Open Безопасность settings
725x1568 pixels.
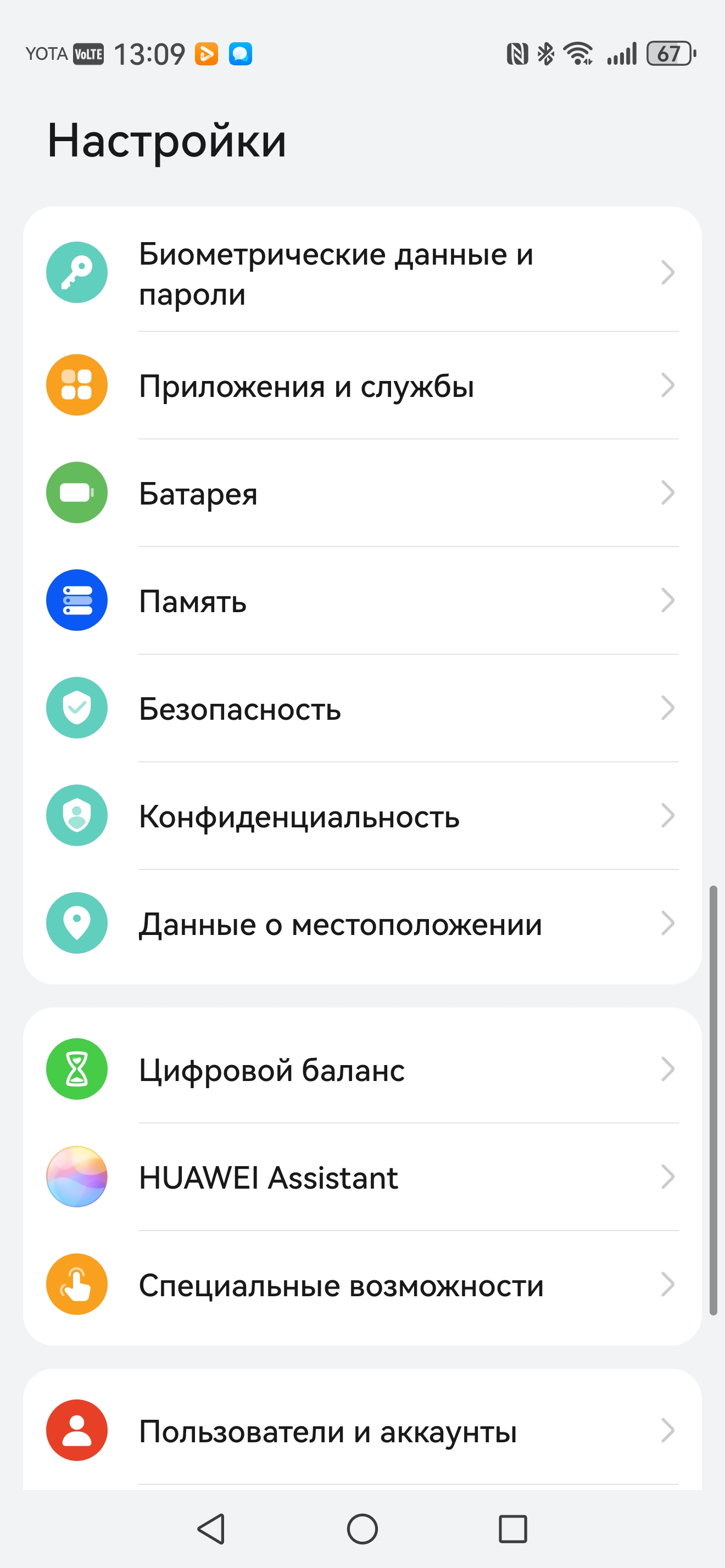pyautogui.click(x=362, y=709)
